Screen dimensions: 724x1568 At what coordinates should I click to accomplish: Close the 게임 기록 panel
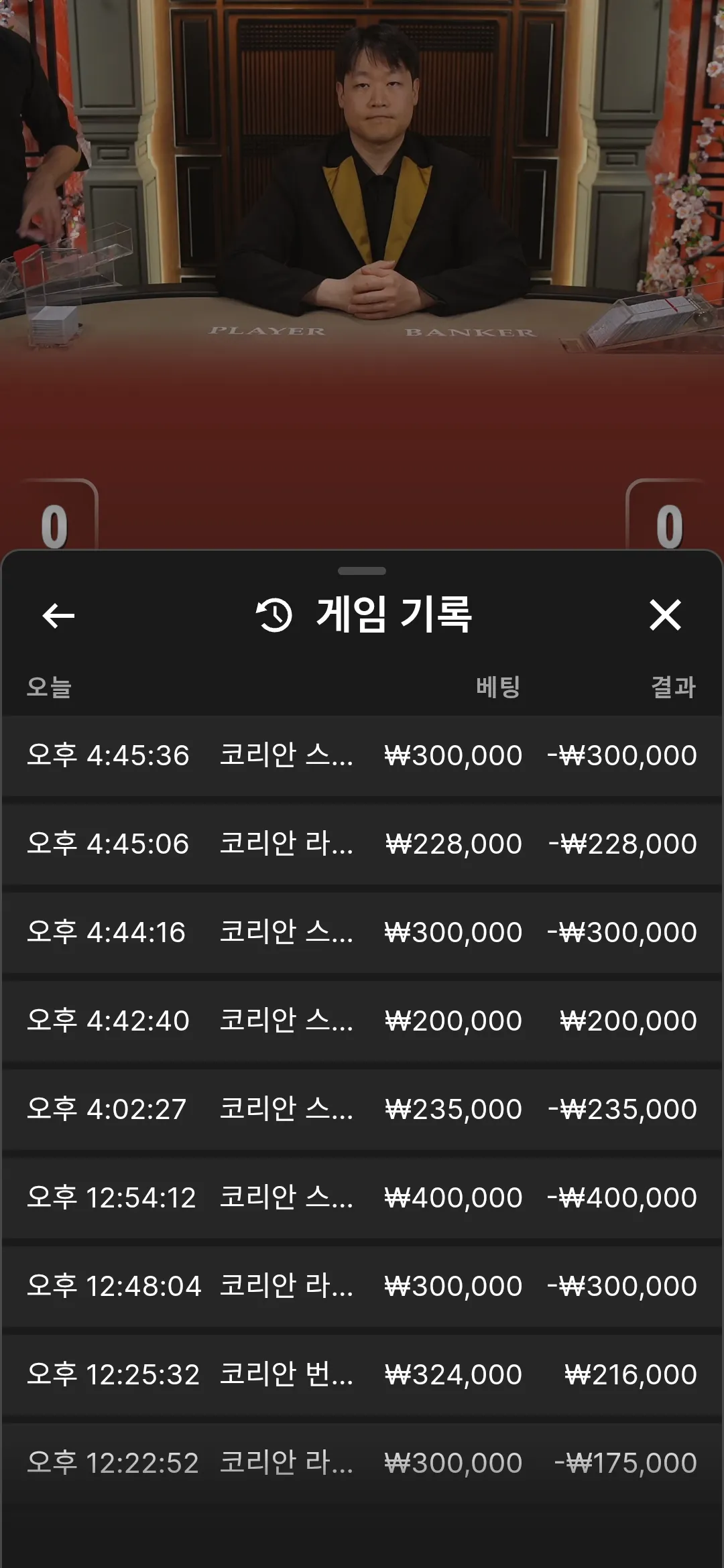click(665, 615)
